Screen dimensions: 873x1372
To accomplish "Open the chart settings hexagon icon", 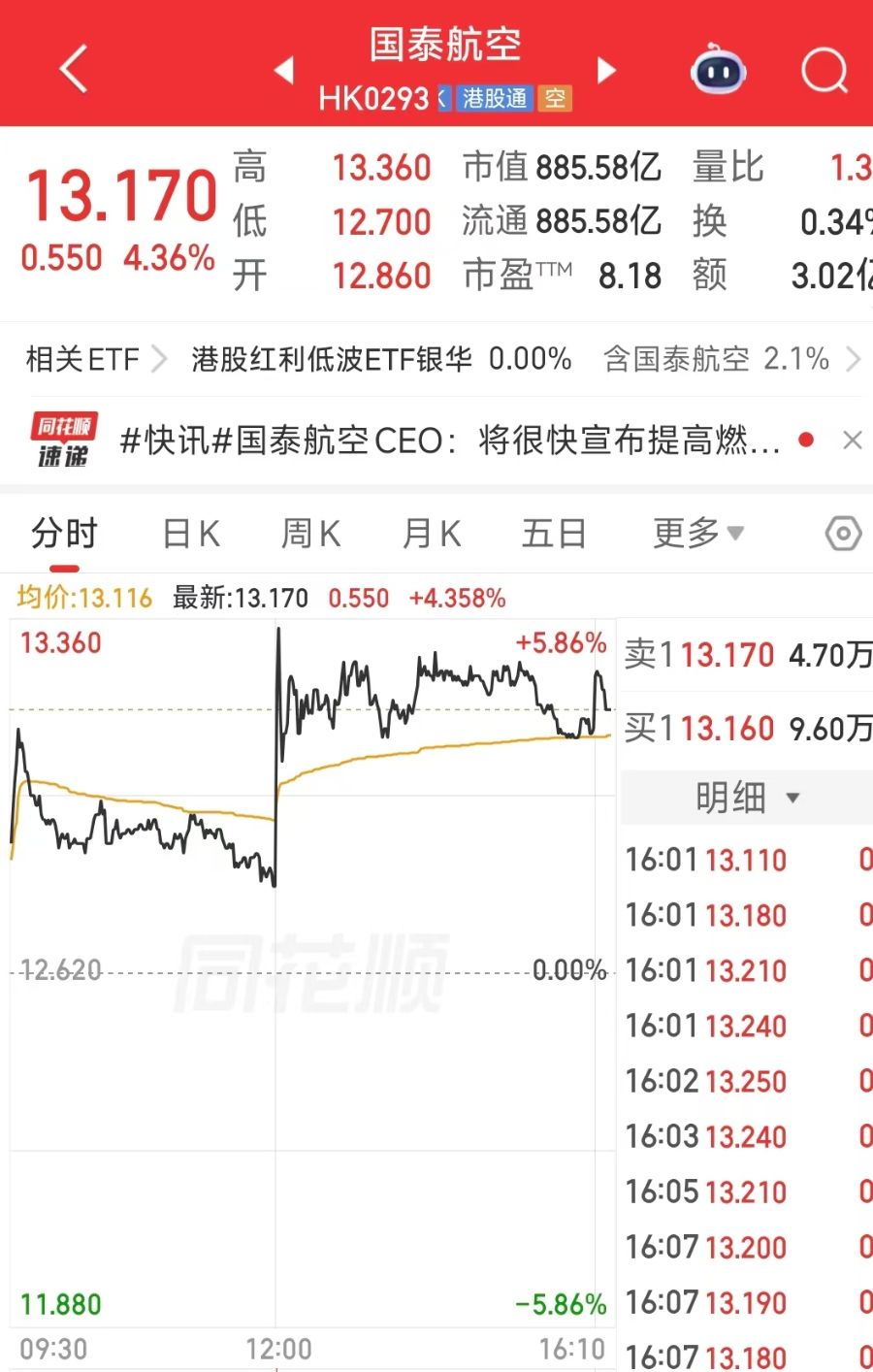I will 842,534.
